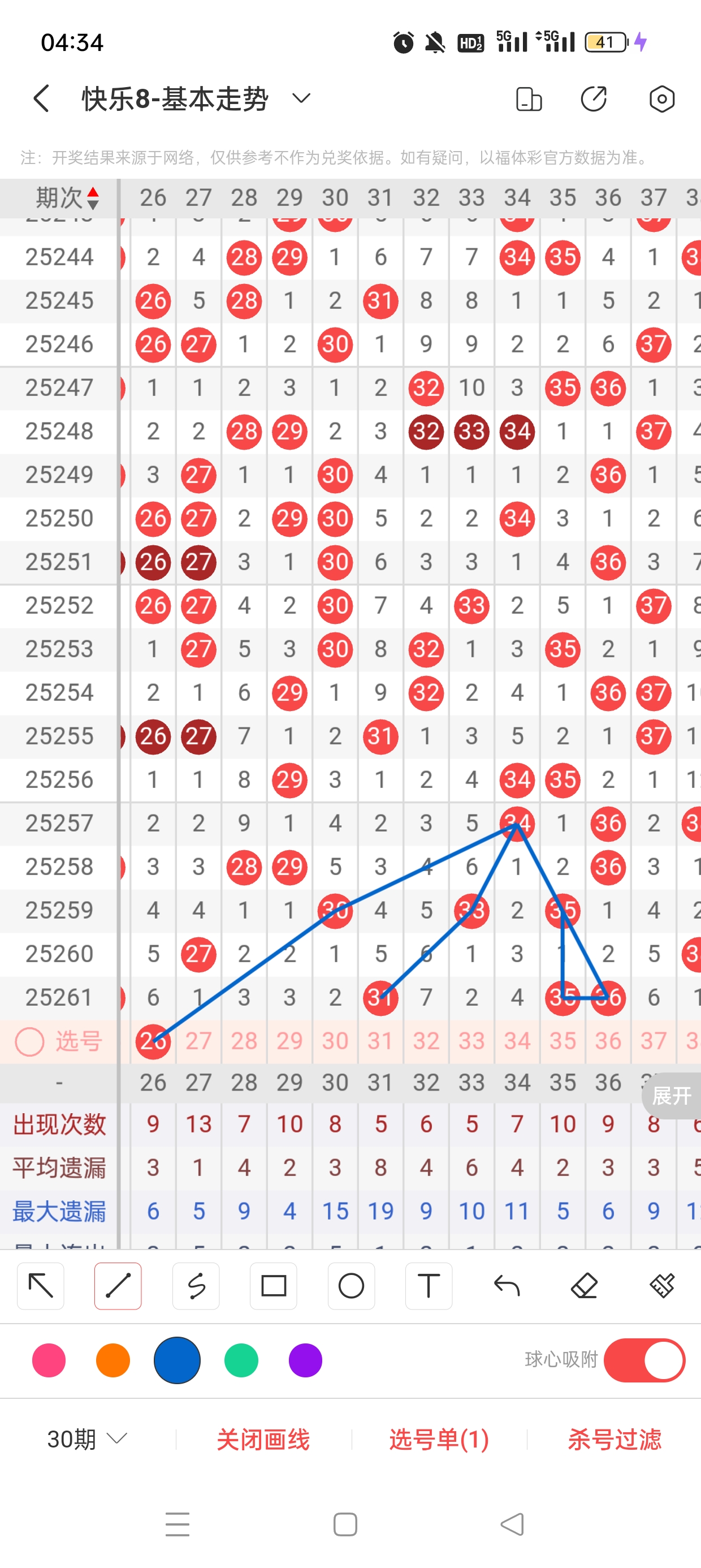Select number 30 in the 选号 row

tap(335, 1041)
